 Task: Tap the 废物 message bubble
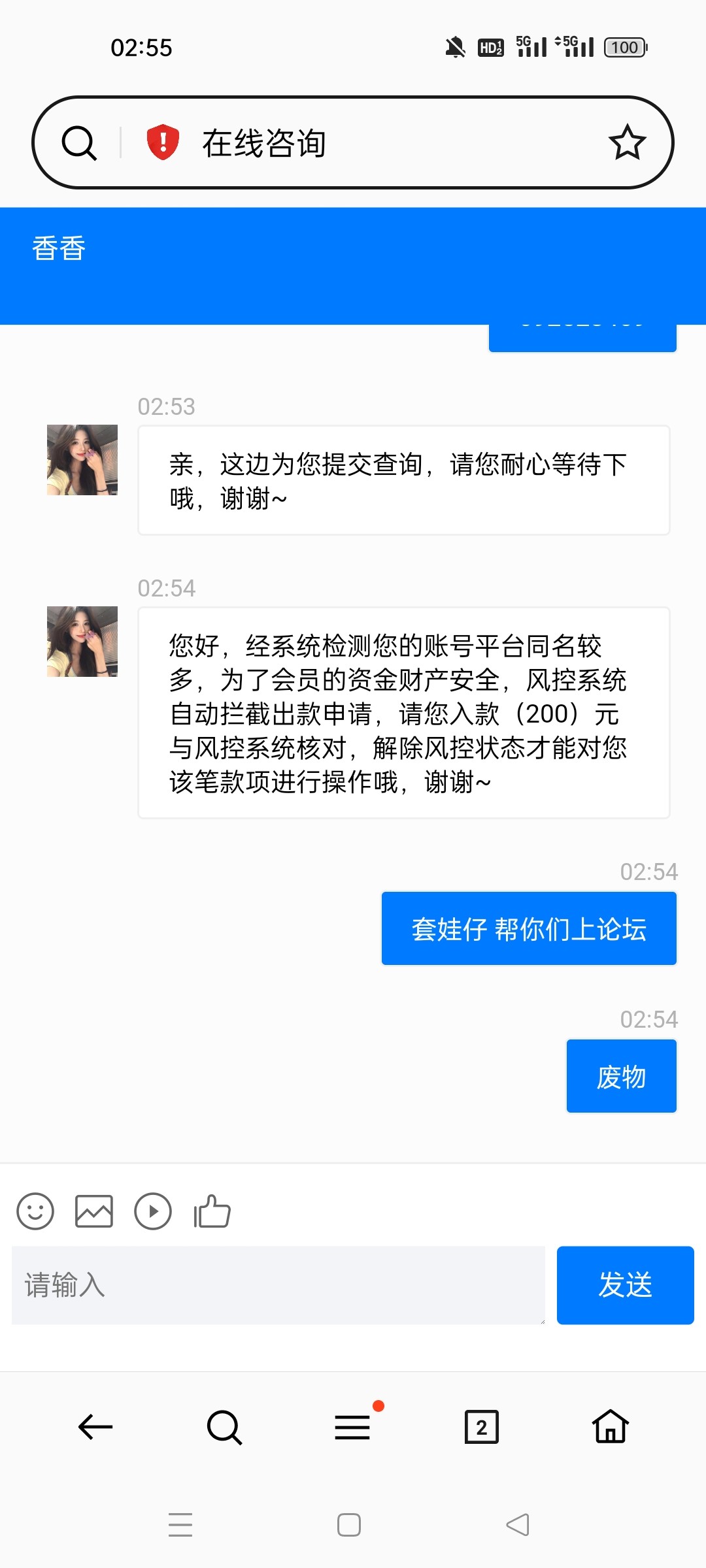coord(620,1075)
